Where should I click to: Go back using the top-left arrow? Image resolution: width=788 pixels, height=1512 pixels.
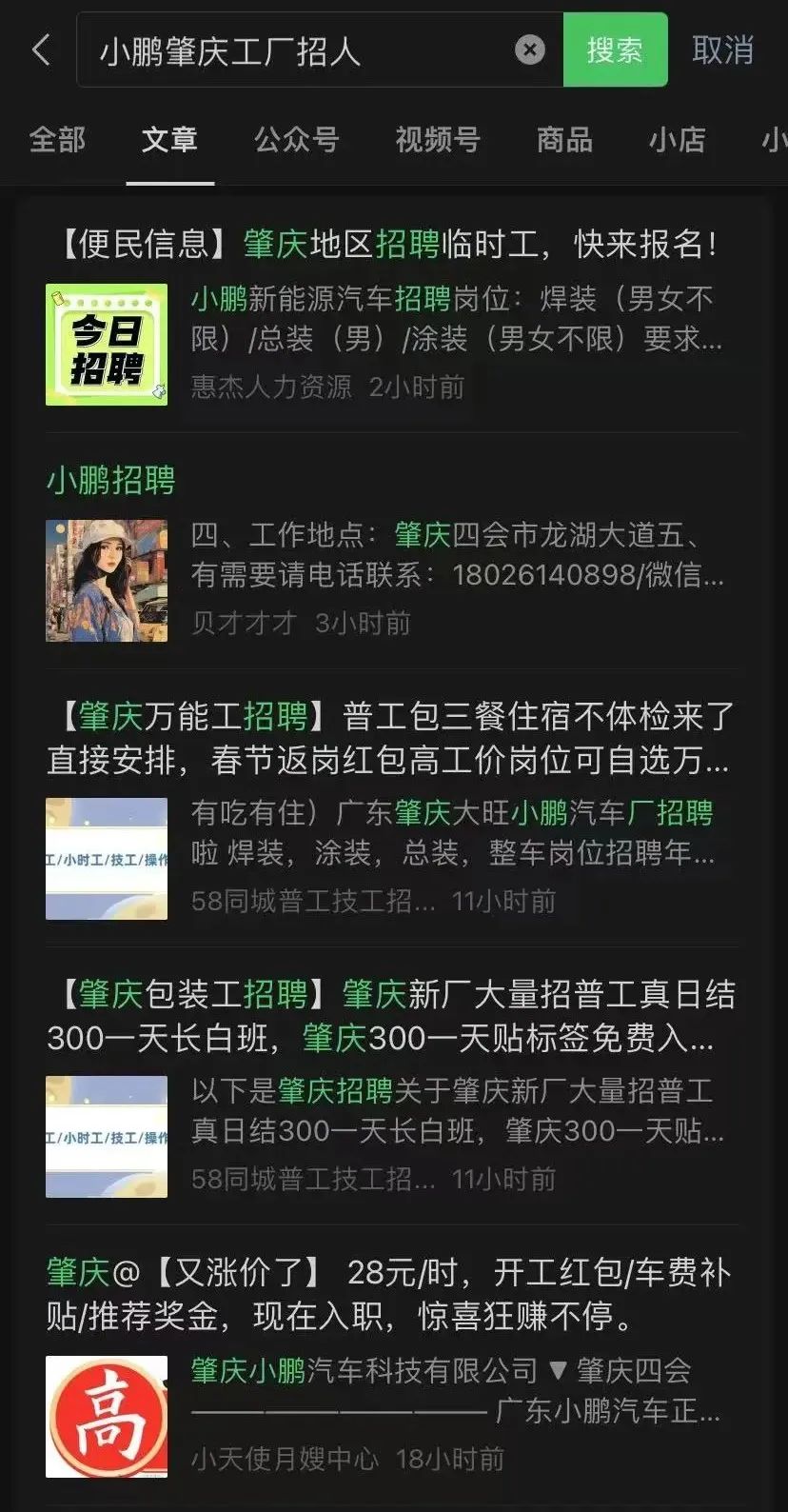(x=41, y=50)
